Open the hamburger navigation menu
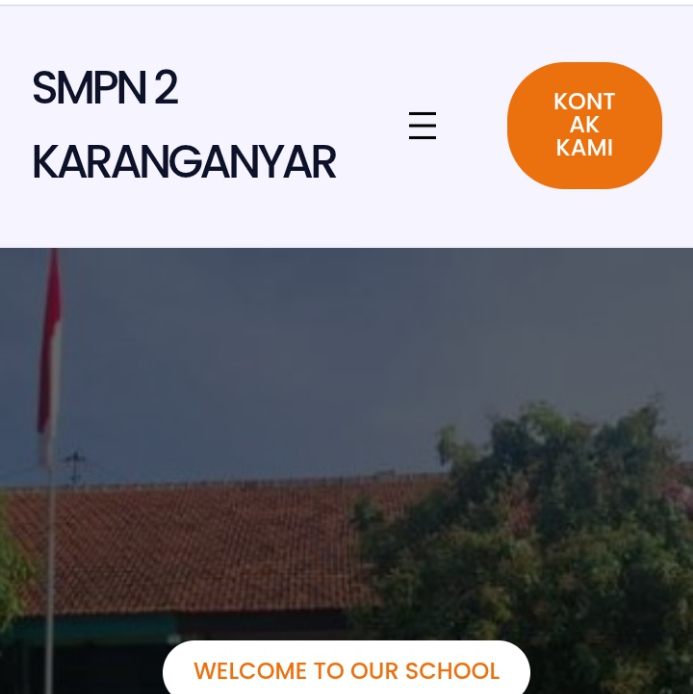Screen dimensions: 693x694 click(422, 126)
